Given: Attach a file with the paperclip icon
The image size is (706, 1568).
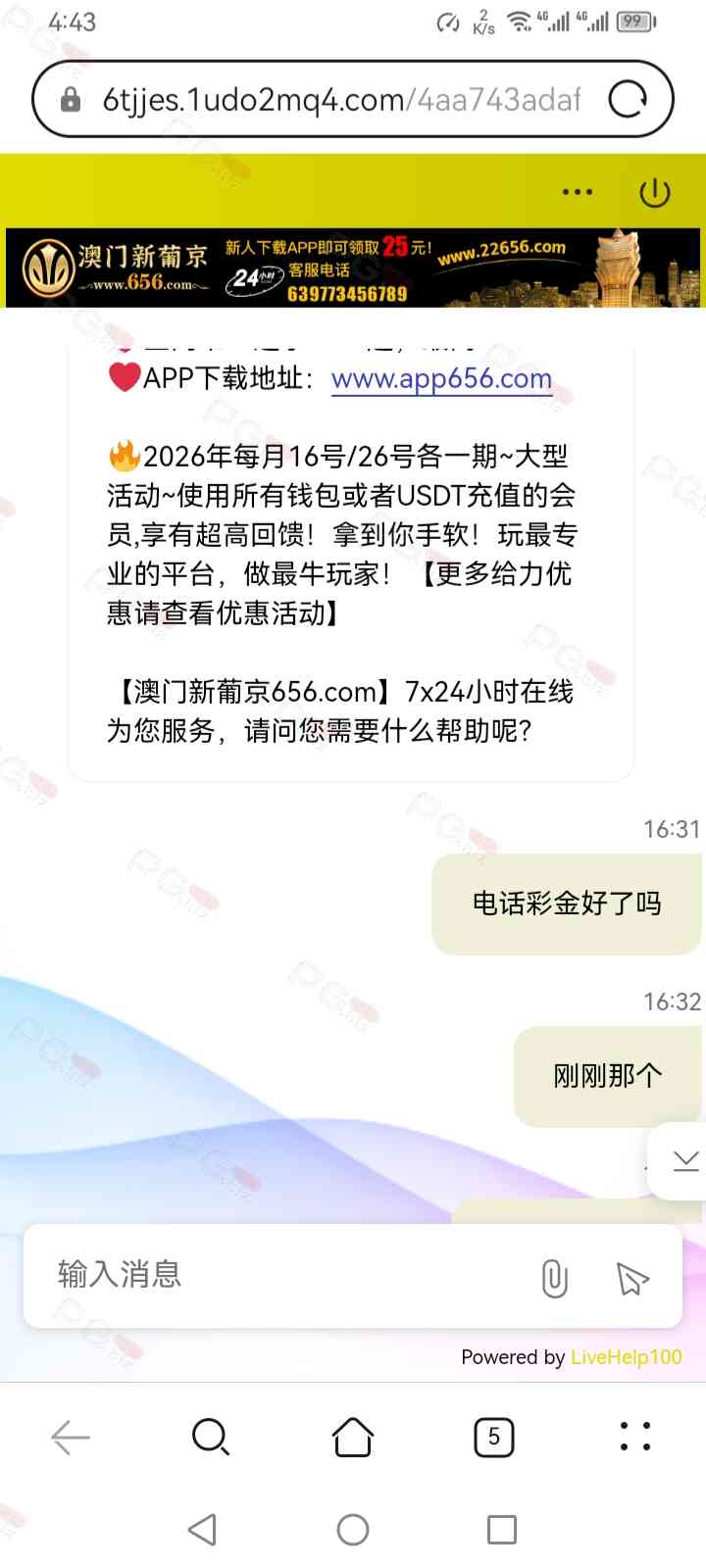Looking at the screenshot, I should tap(554, 1278).
